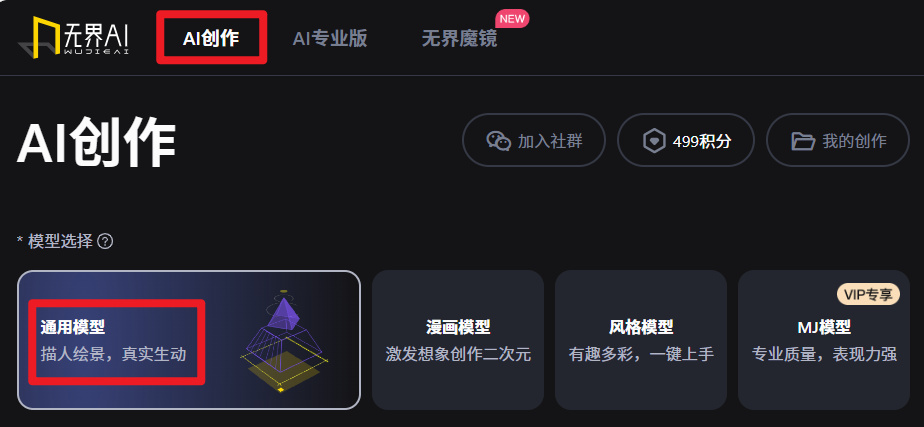Go to 无界魔镜 tab
Image resolution: width=924 pixels, height=427 pixels.
click(x=459, y=39)
